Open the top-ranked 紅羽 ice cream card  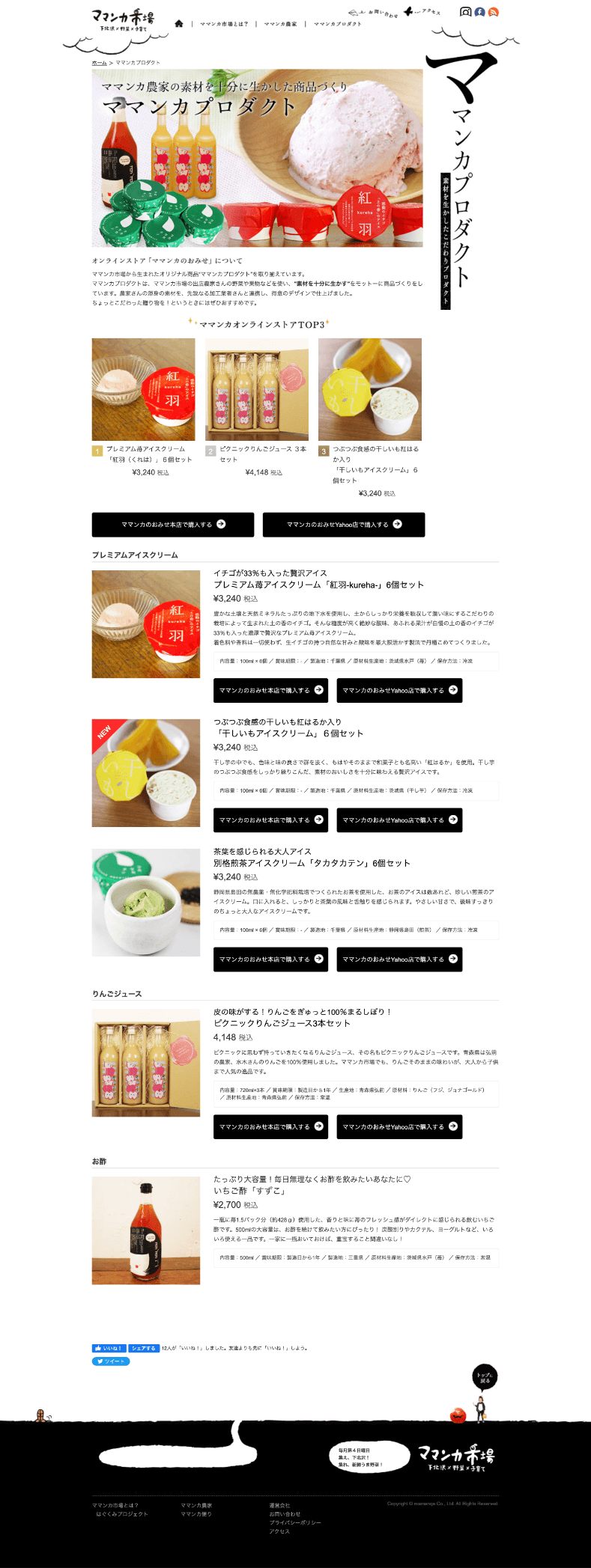click(143, 389)
